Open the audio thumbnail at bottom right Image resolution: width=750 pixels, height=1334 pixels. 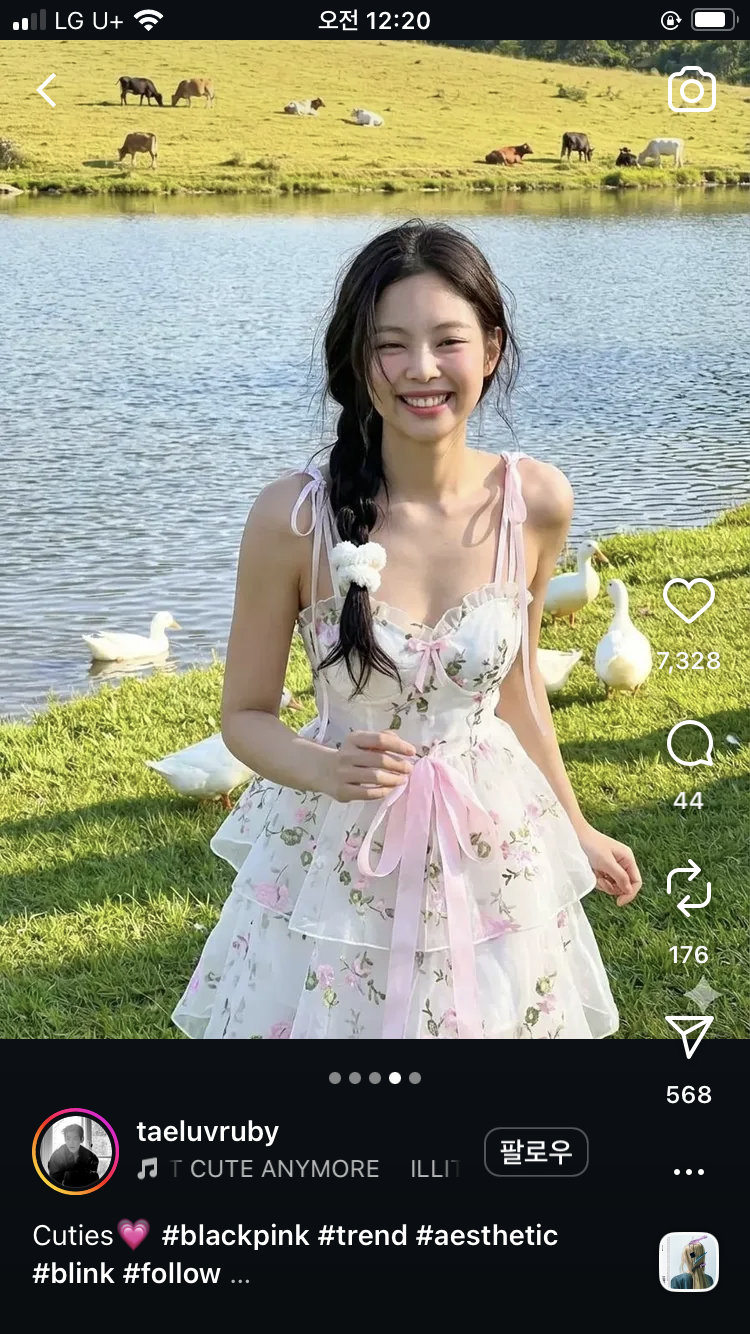pos(688,1262)
